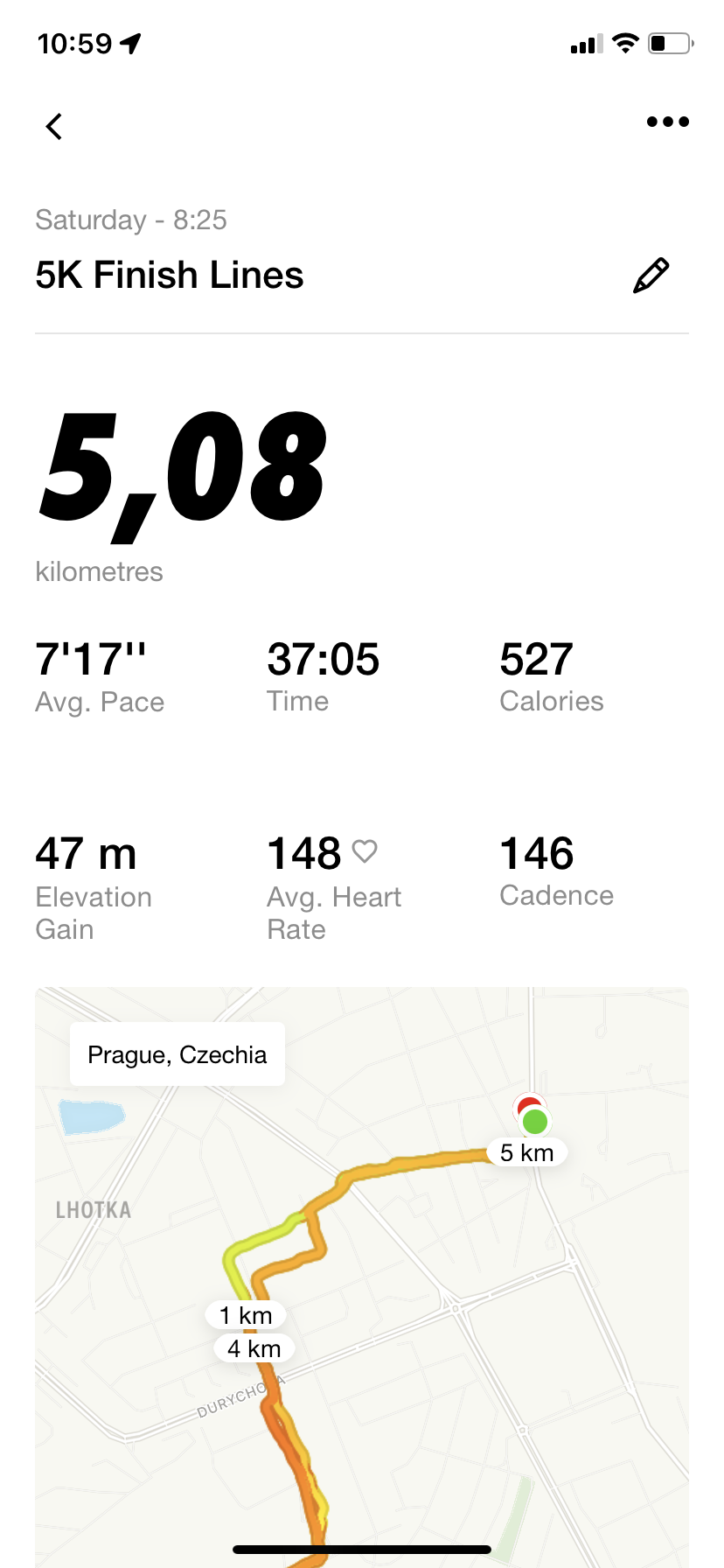Edit the run name with the pencil icon
Image resolution: width=724 pixels, height=1568 pixels.
point(651,275)
